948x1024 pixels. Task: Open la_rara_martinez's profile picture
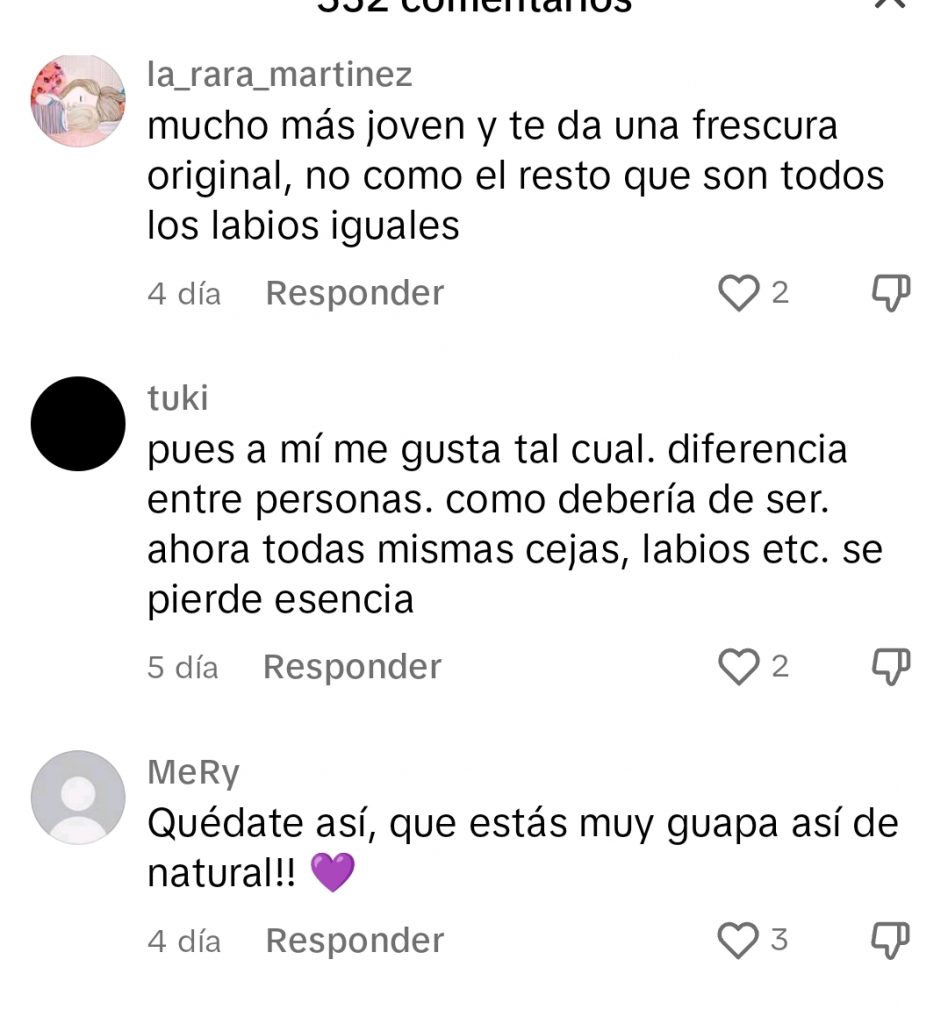tap(78, 102)
